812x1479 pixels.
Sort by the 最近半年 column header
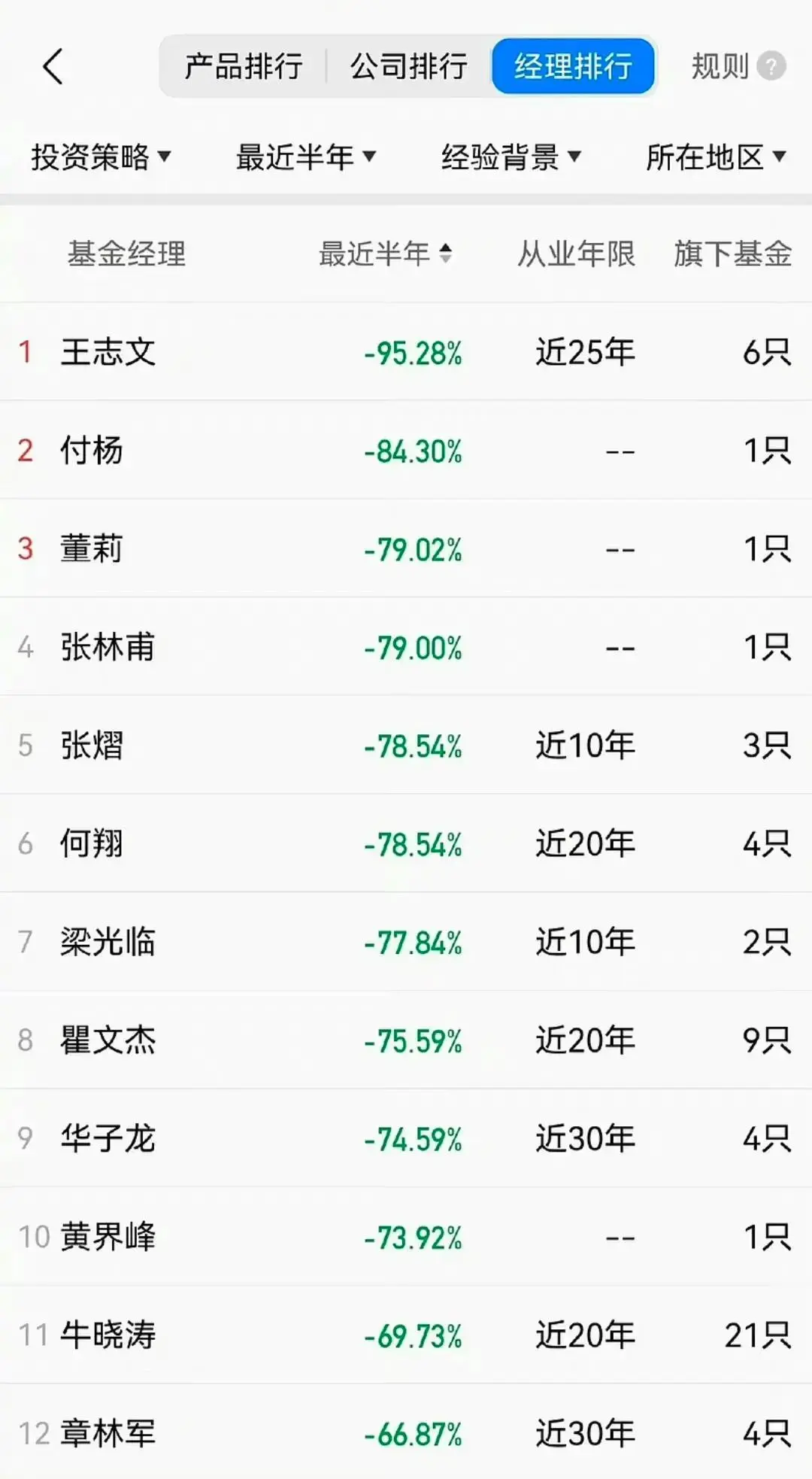pyautogui.click(x=385, y=254)
